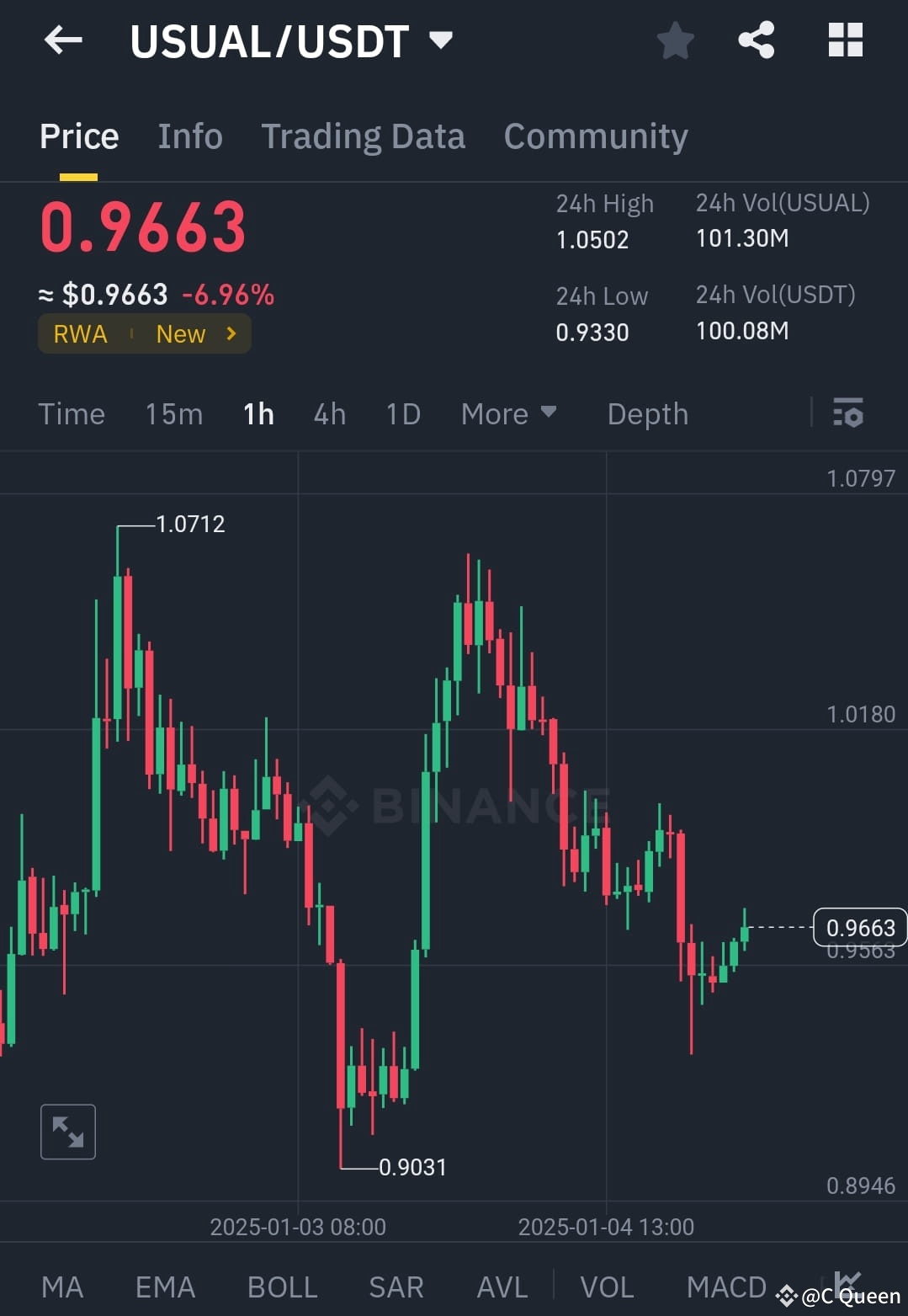Toggle the MACD indicator on
The image size is (908, 1316).
[x=725, y=1287]
